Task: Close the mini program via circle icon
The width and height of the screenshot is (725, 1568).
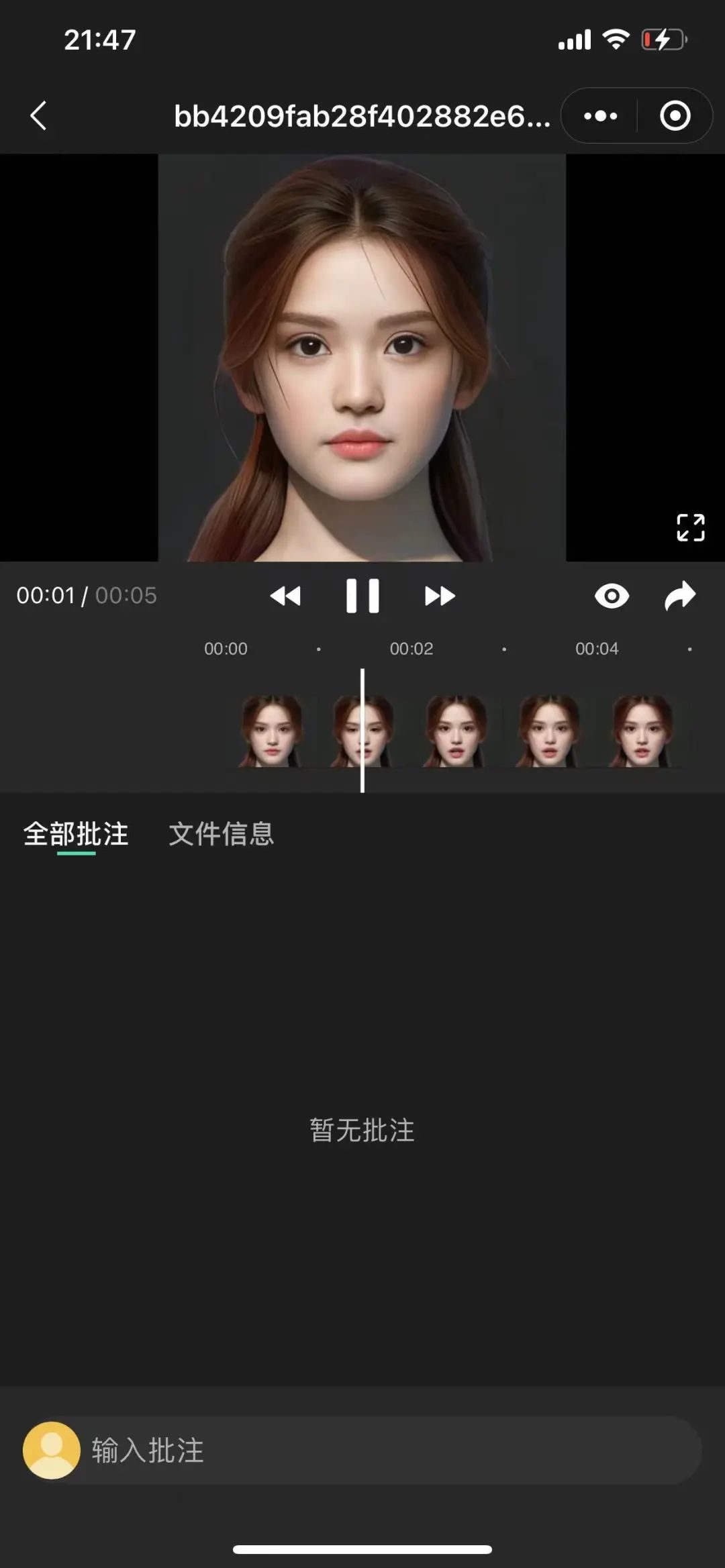Action: pyautogui.click(x=675, y=116)
